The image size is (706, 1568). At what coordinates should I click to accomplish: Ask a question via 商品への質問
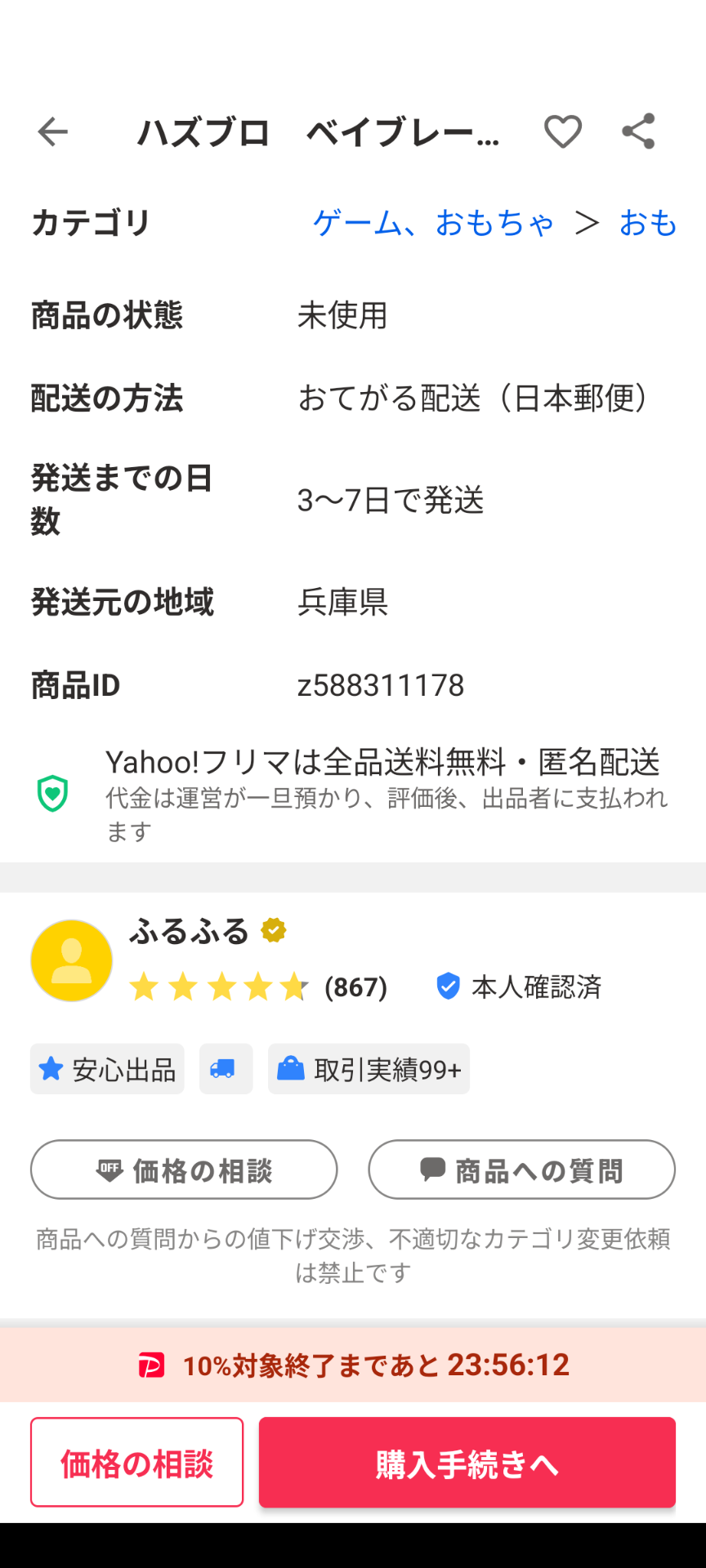[x=521, y=1169]
